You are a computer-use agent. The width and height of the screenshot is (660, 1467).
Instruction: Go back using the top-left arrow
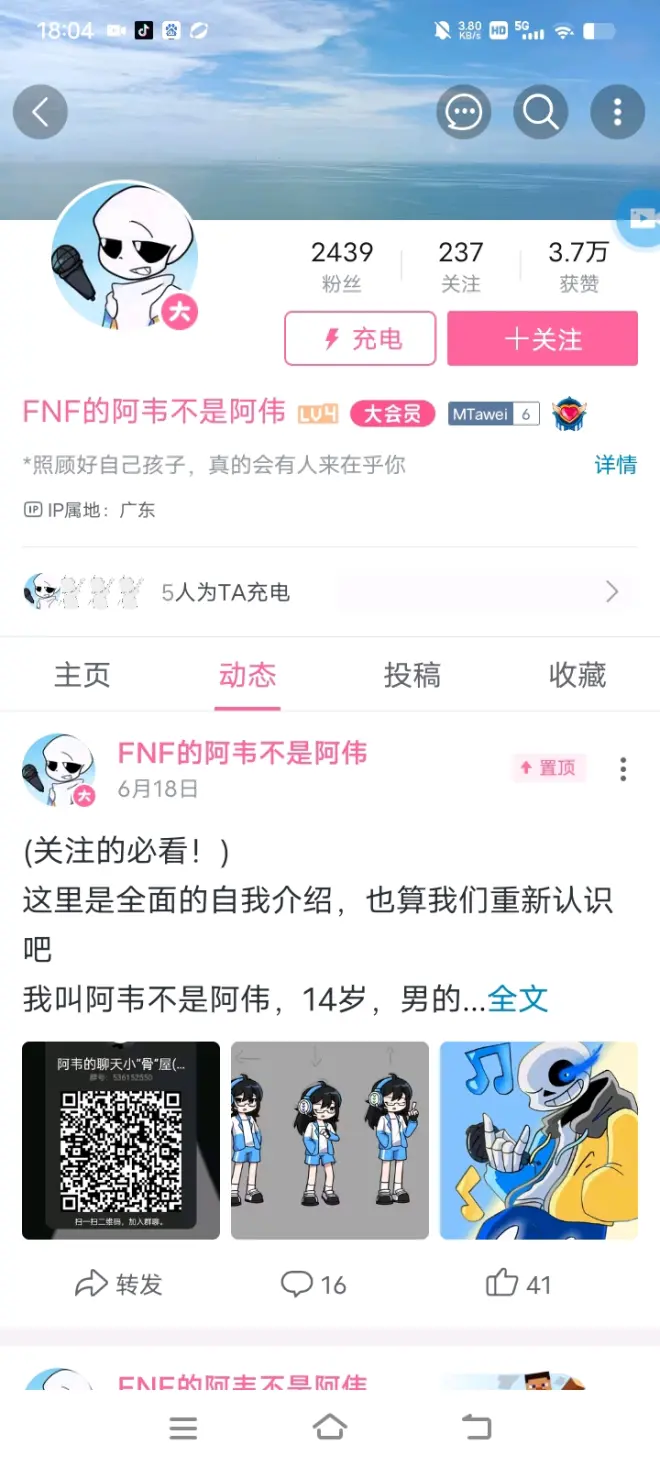point(40,112)
